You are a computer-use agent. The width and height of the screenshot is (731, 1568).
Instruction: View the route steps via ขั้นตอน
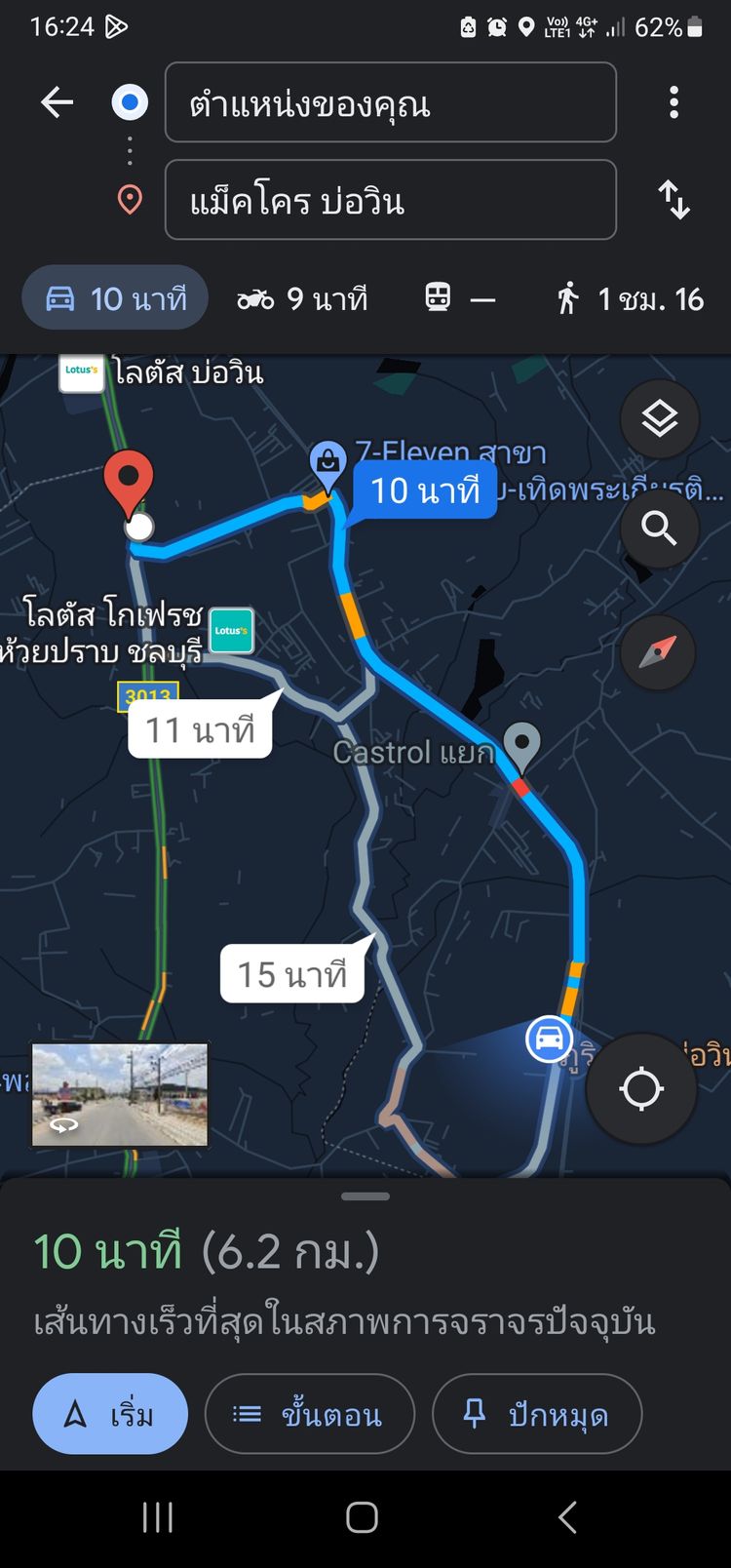pyautogui.click(x=310, y=1414)
